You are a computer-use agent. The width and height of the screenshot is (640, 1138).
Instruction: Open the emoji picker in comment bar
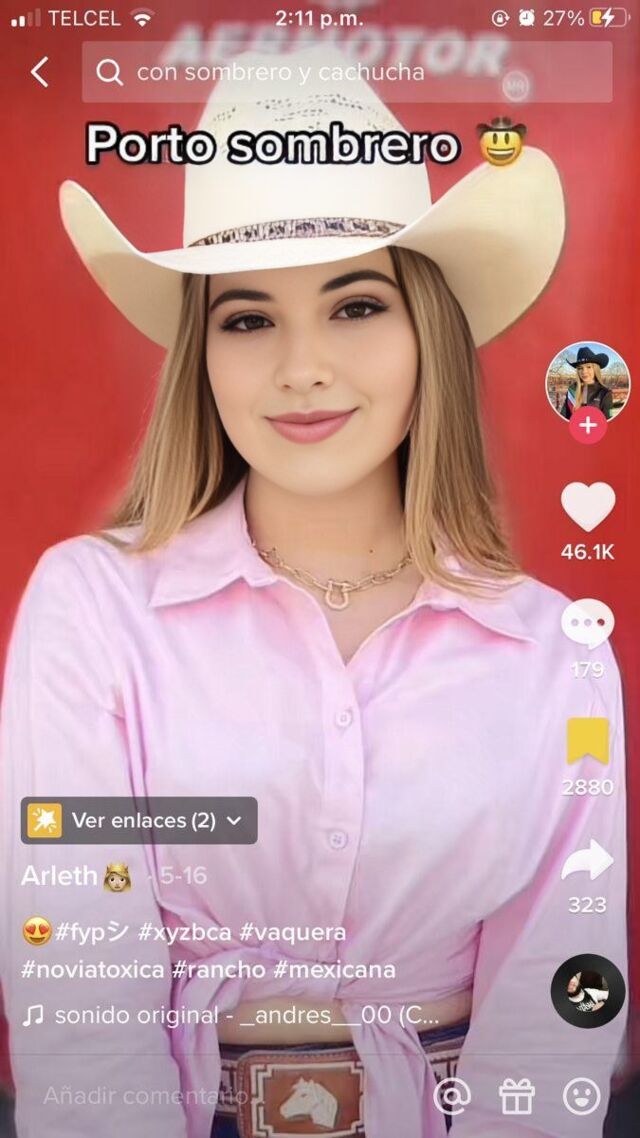(582, 1096)
